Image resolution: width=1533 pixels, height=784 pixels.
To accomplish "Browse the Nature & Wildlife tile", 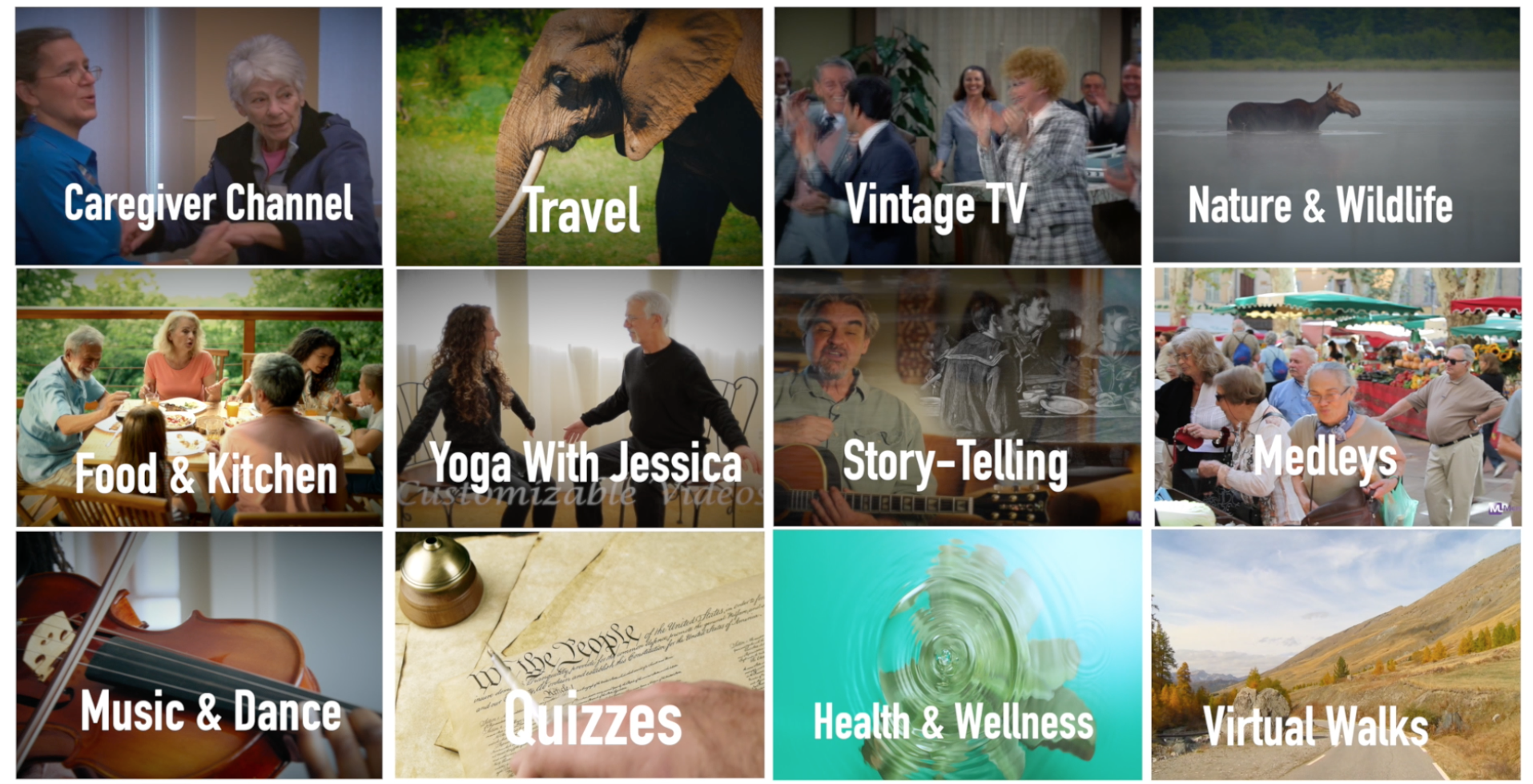I will tap(1336, 135).
